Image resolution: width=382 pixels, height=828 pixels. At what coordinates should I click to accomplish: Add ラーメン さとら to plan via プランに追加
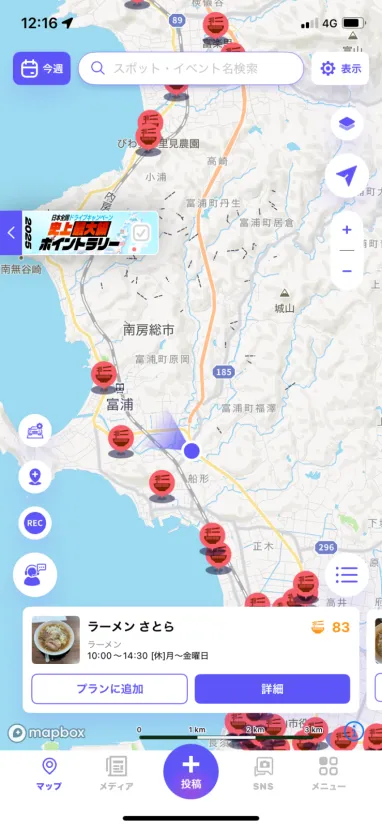(x=109, y=689)
